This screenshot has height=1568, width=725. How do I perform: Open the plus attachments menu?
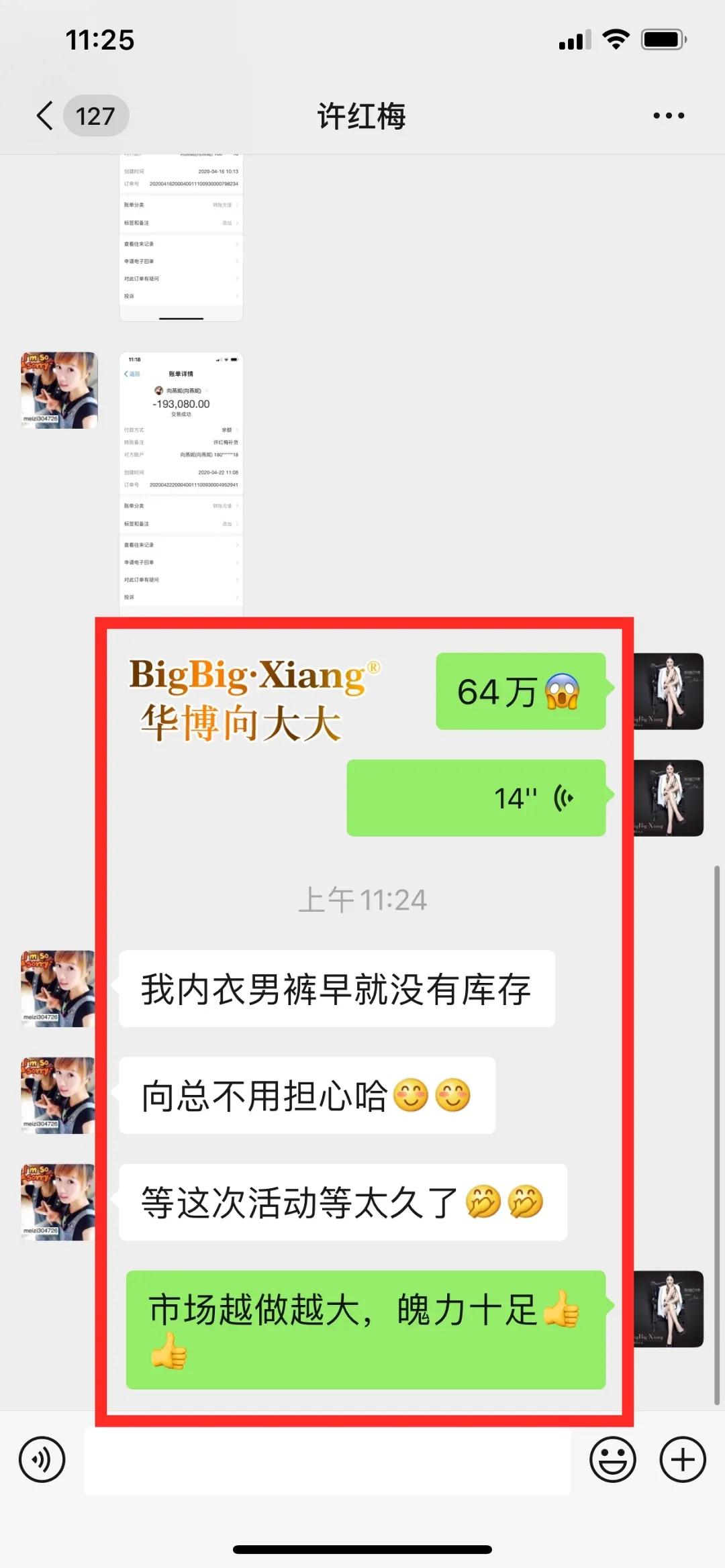coord(682,1459)
